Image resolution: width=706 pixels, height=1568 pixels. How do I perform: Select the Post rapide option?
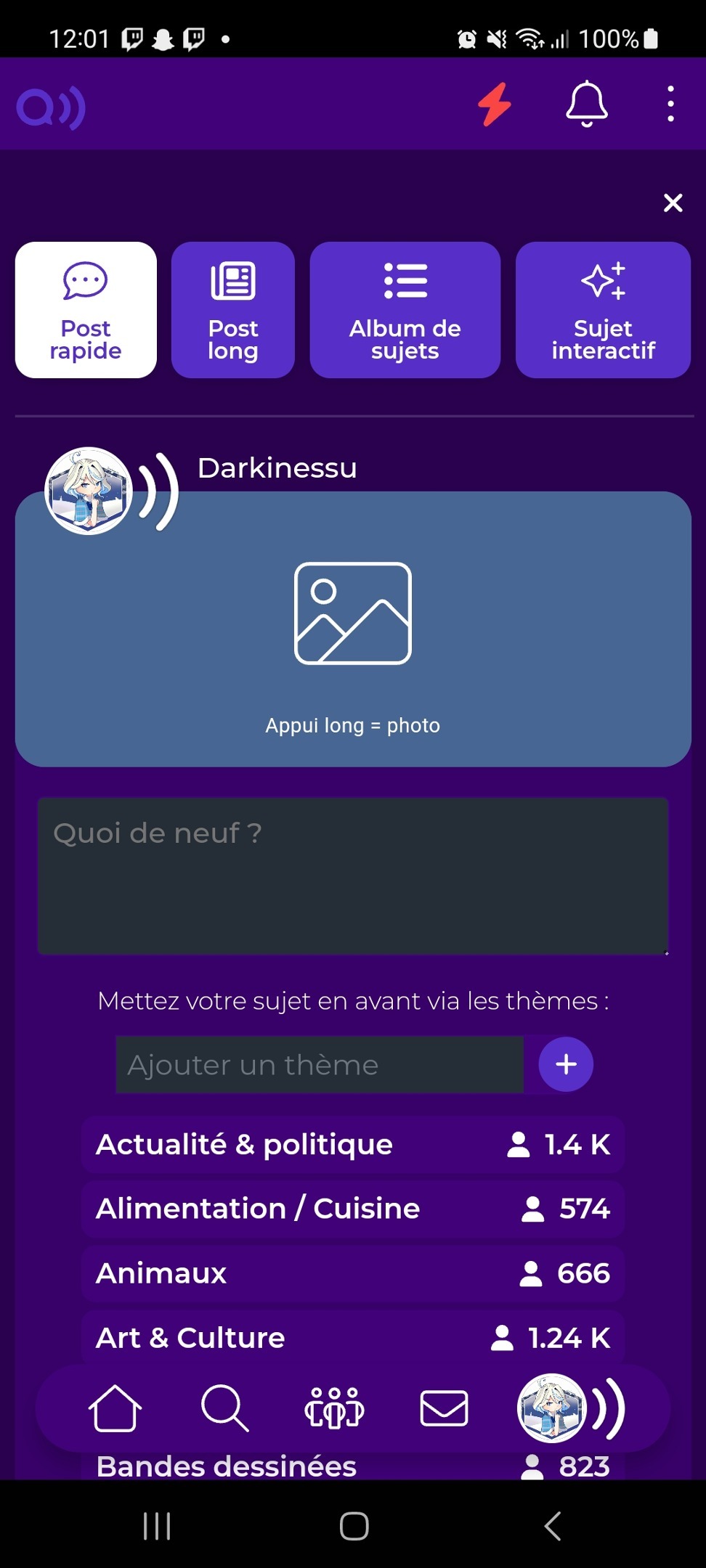pos(86,310)
